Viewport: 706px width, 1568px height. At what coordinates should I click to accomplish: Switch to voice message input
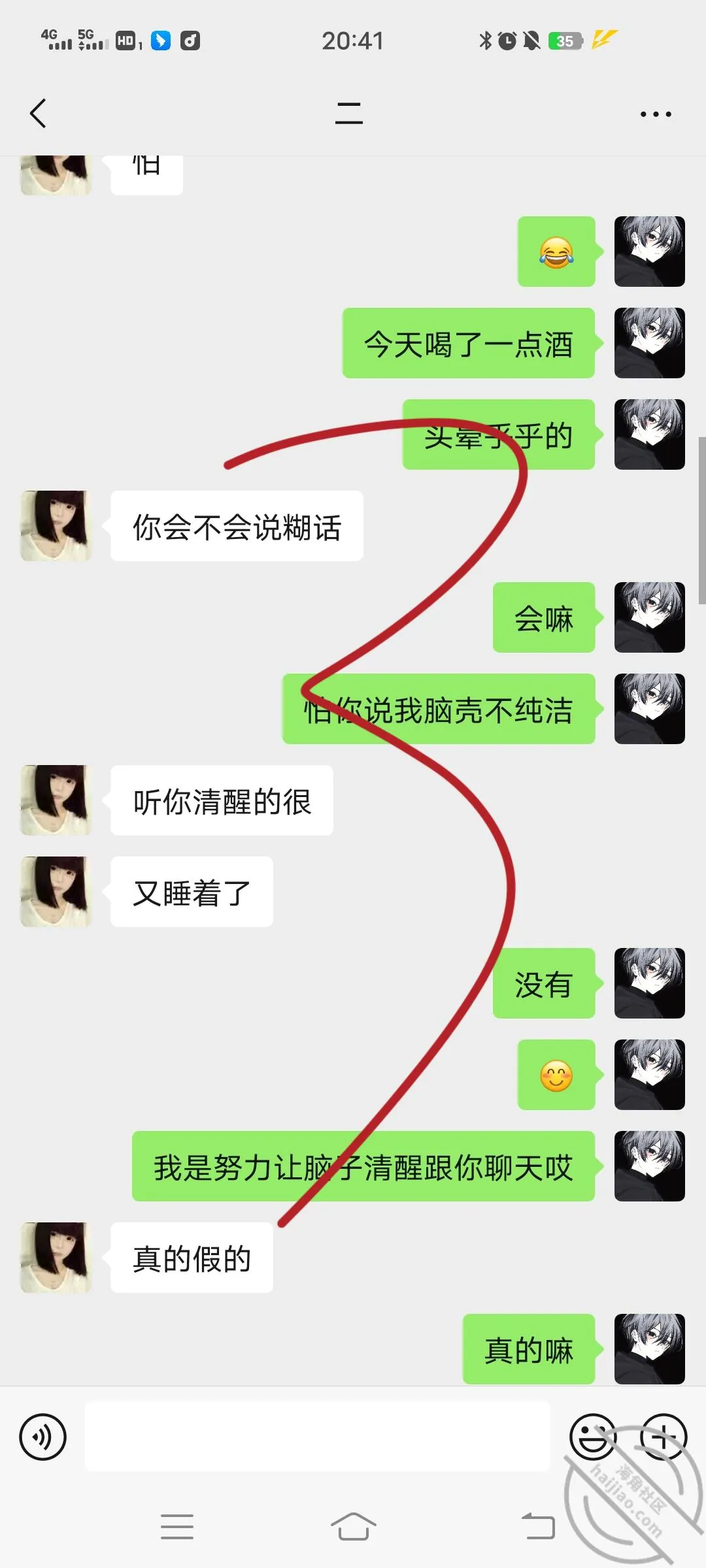[42, 1437]
